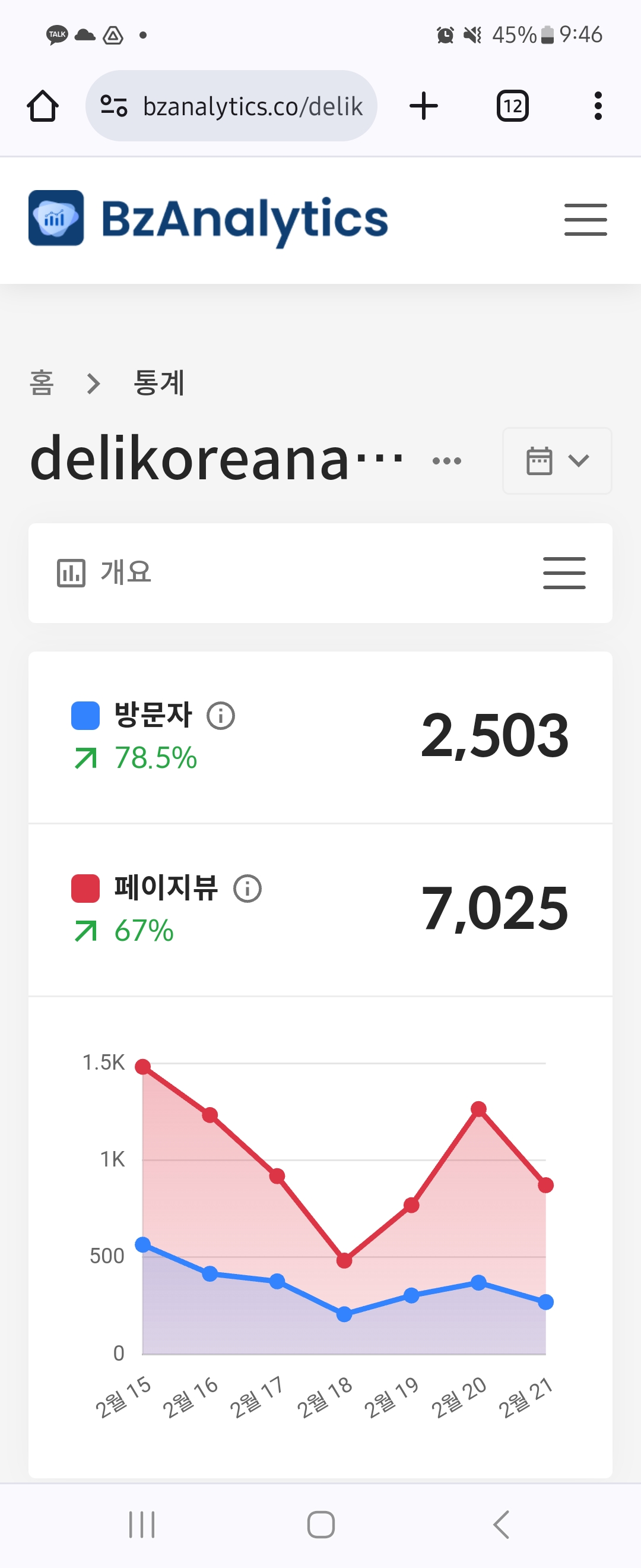Select the 방문자 metric card
The width and height of the screenshot is (641, 1568).
click(x=320, y=737)
